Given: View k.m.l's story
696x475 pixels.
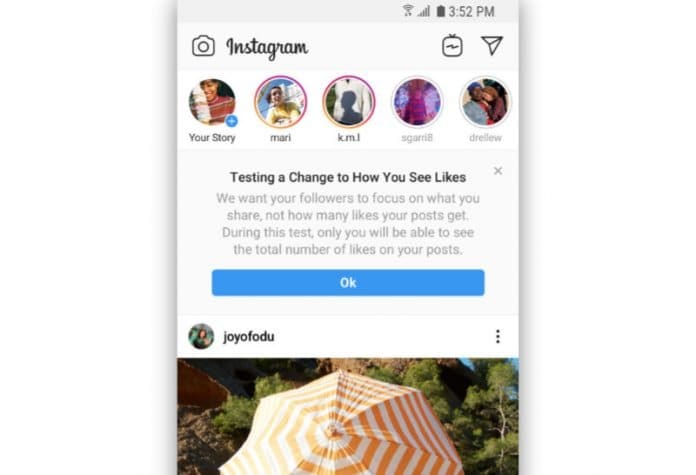Looking at the screenshot, I should [348, 102].
